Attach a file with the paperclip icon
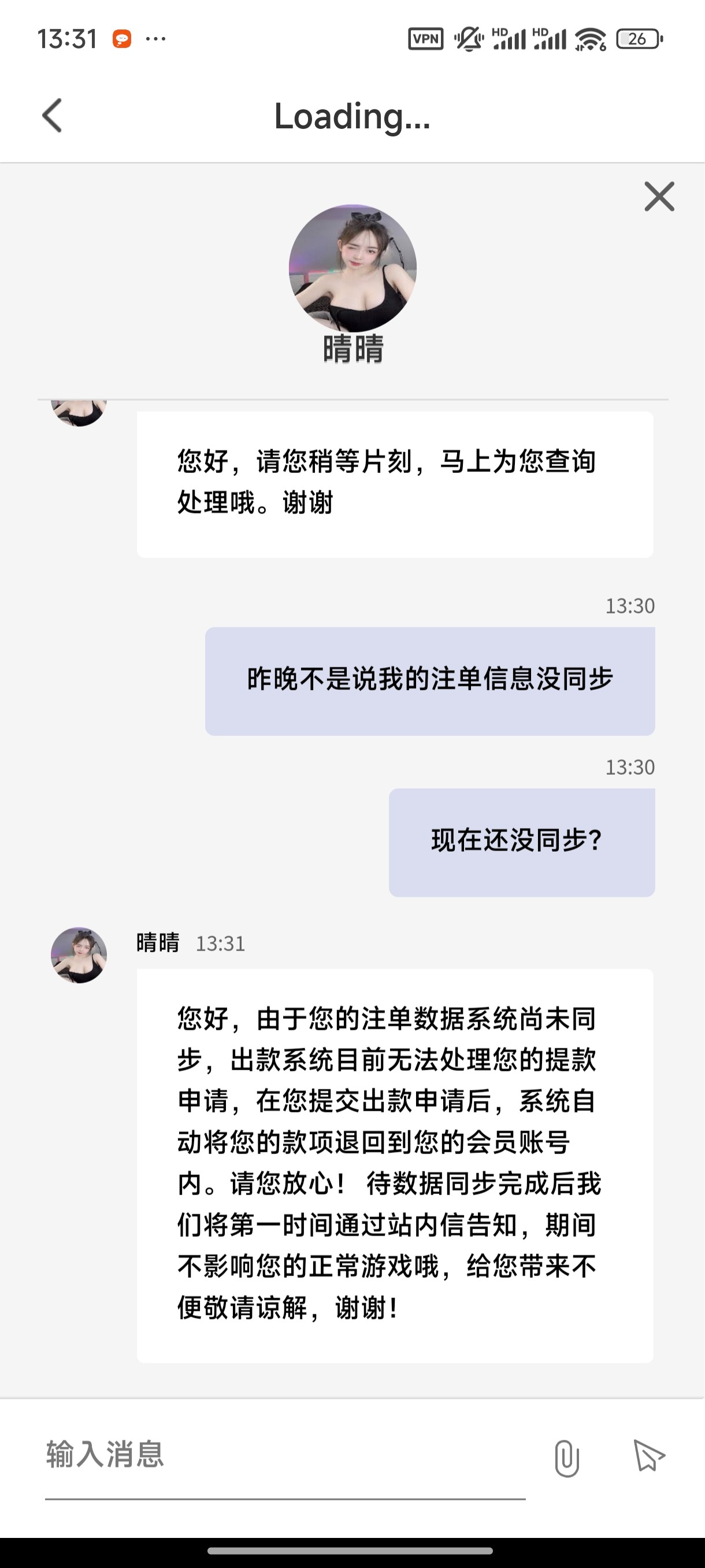Image resolution: width=705 pixels, height=1568 pixels. click(566, 1458)
